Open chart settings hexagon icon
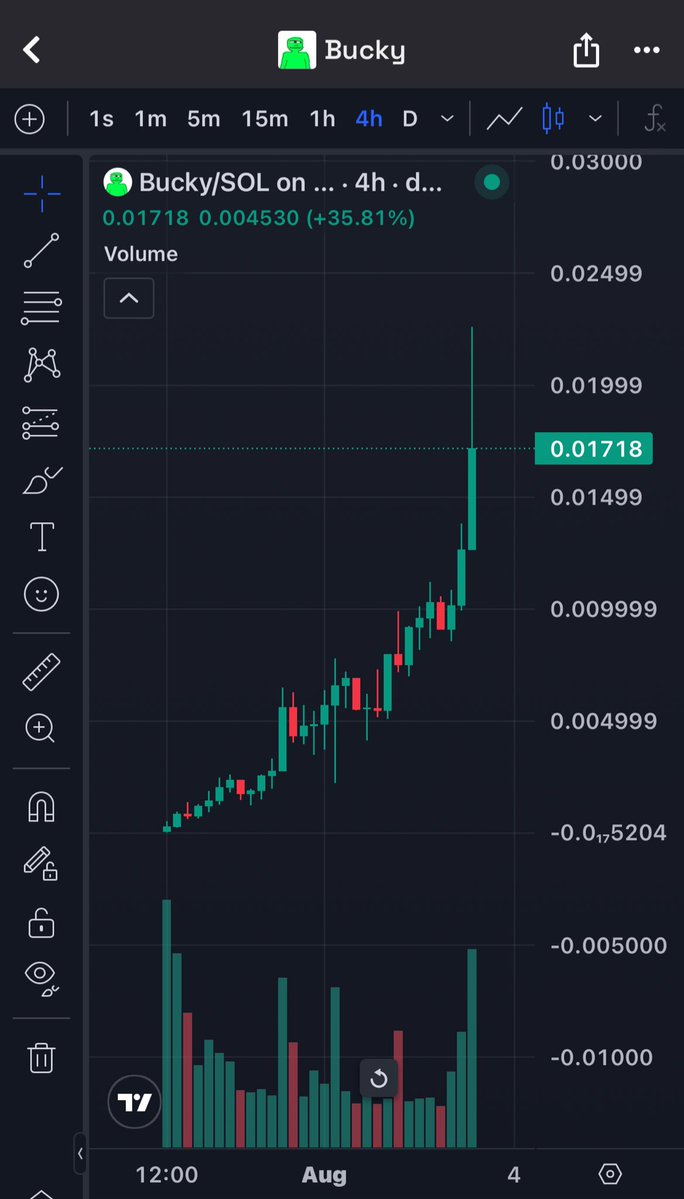 click(x=609, y=1174)
